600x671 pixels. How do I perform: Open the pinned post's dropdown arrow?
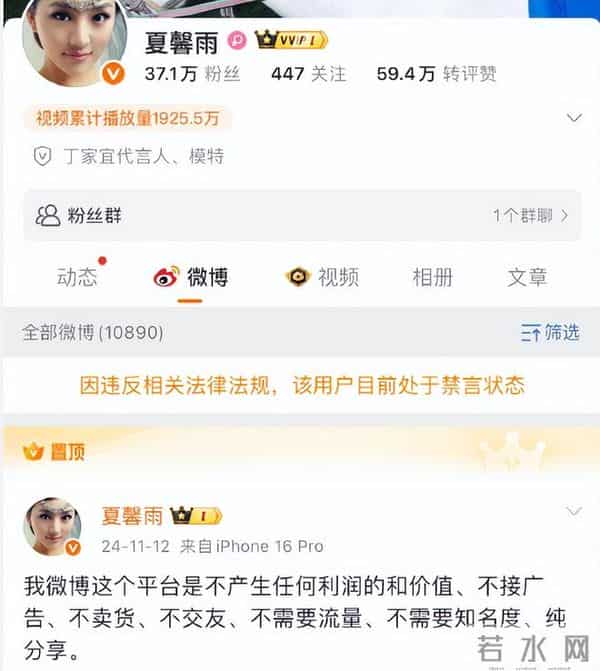(574, 512)
